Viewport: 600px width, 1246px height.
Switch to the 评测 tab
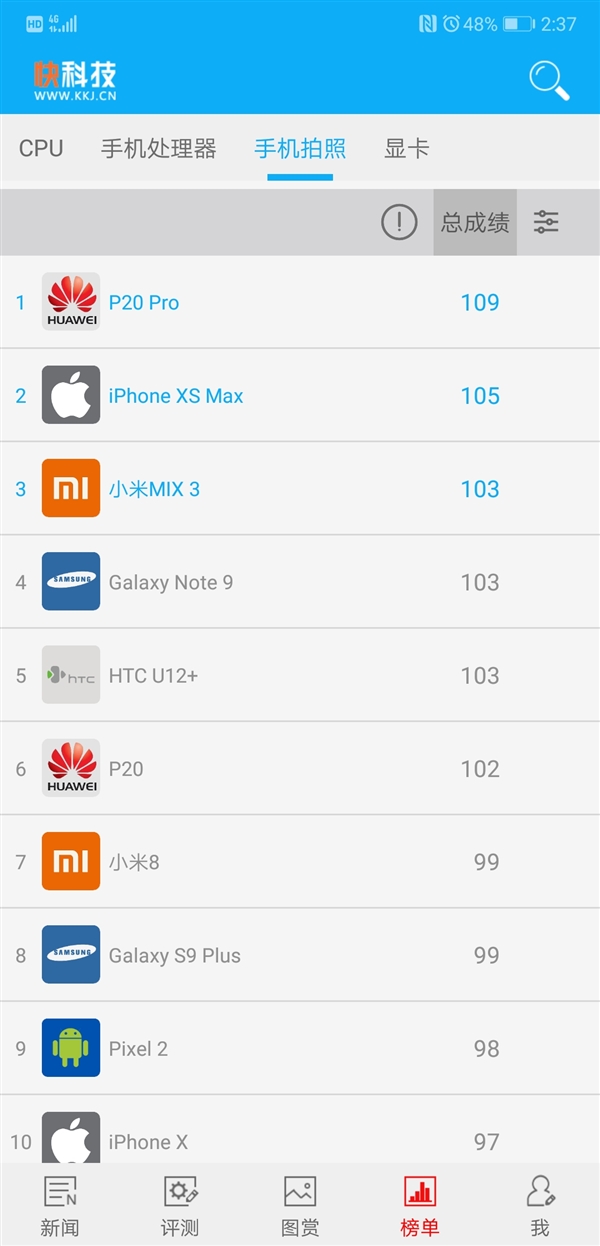(180, 1205)
